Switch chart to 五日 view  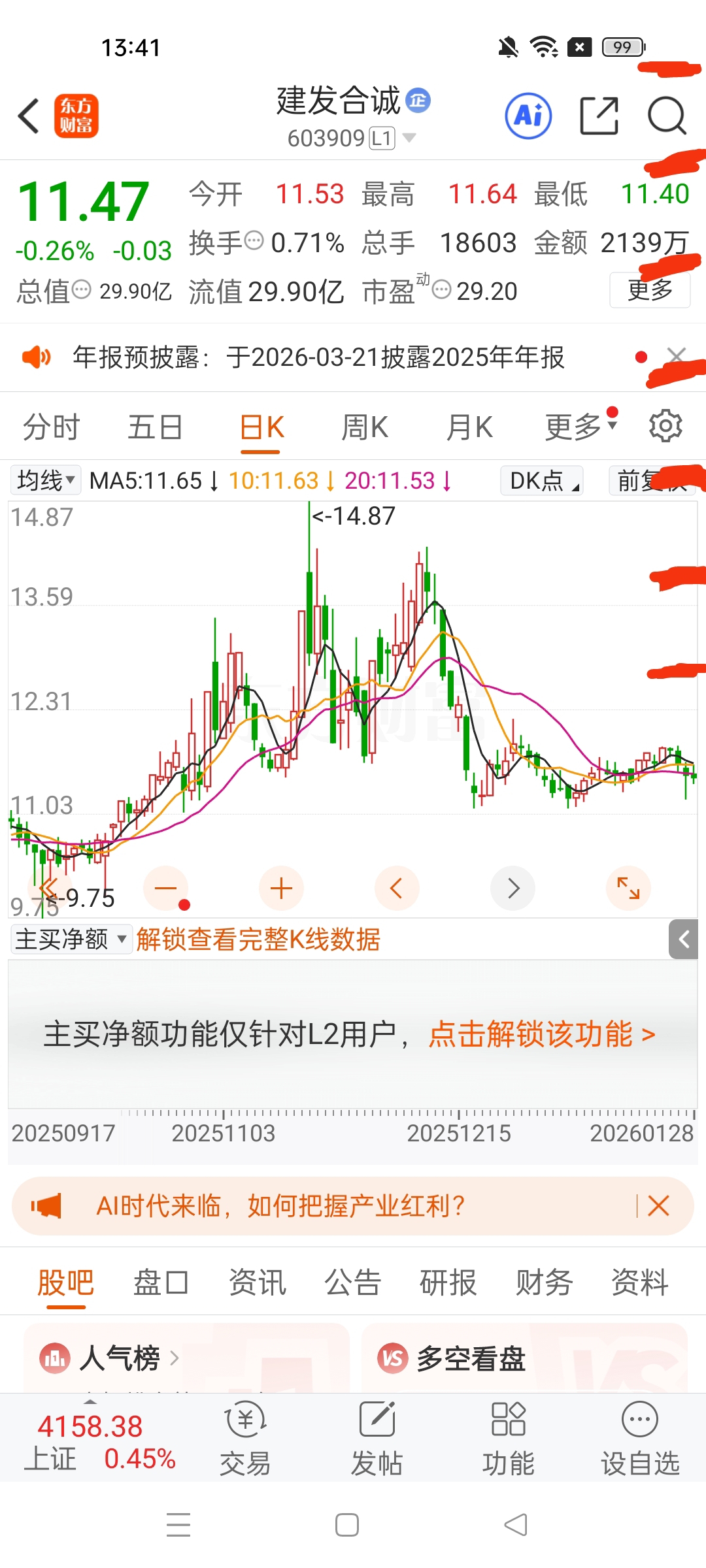pos(155,427)
